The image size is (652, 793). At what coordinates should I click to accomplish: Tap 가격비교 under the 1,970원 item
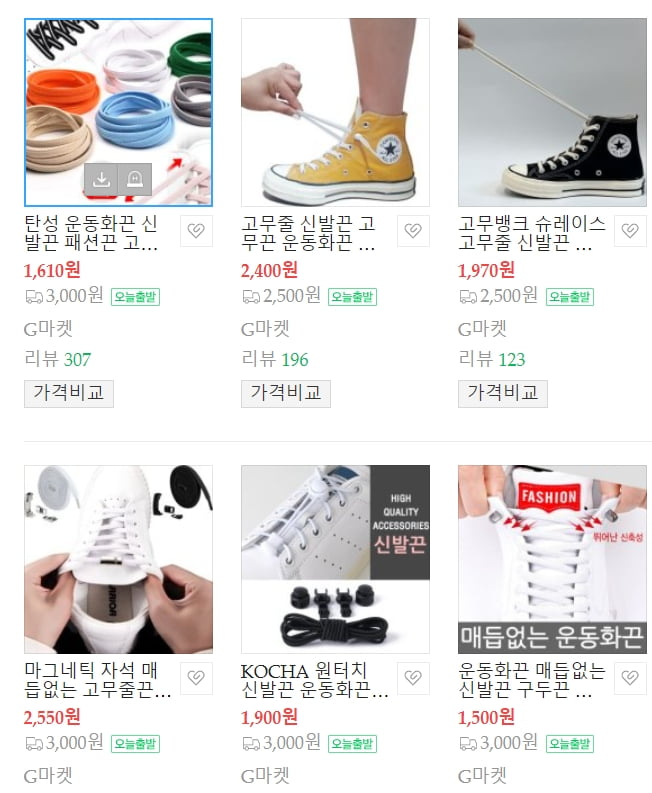[x=502, y=392]
